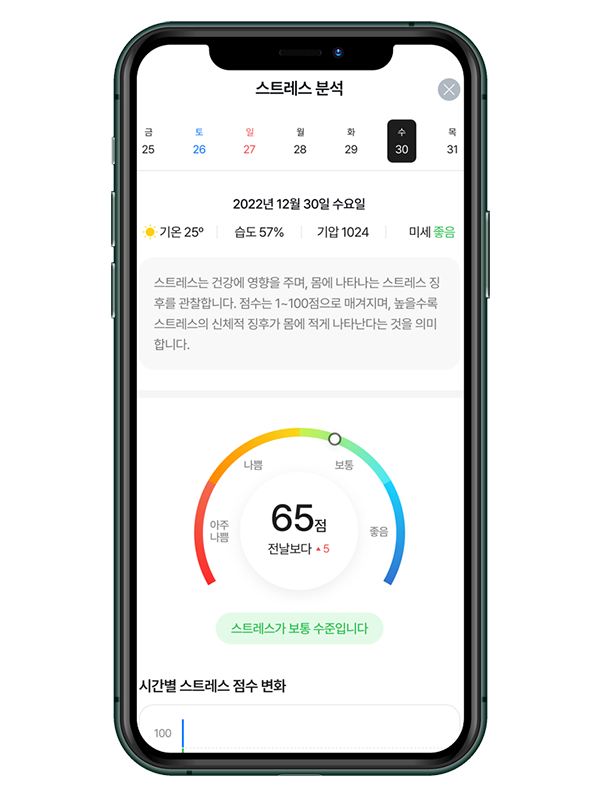Image resolution: width=600 pixels, height=800 pixels.
Task: Select Wednesday the 30th
Action: tap(401, 141)
